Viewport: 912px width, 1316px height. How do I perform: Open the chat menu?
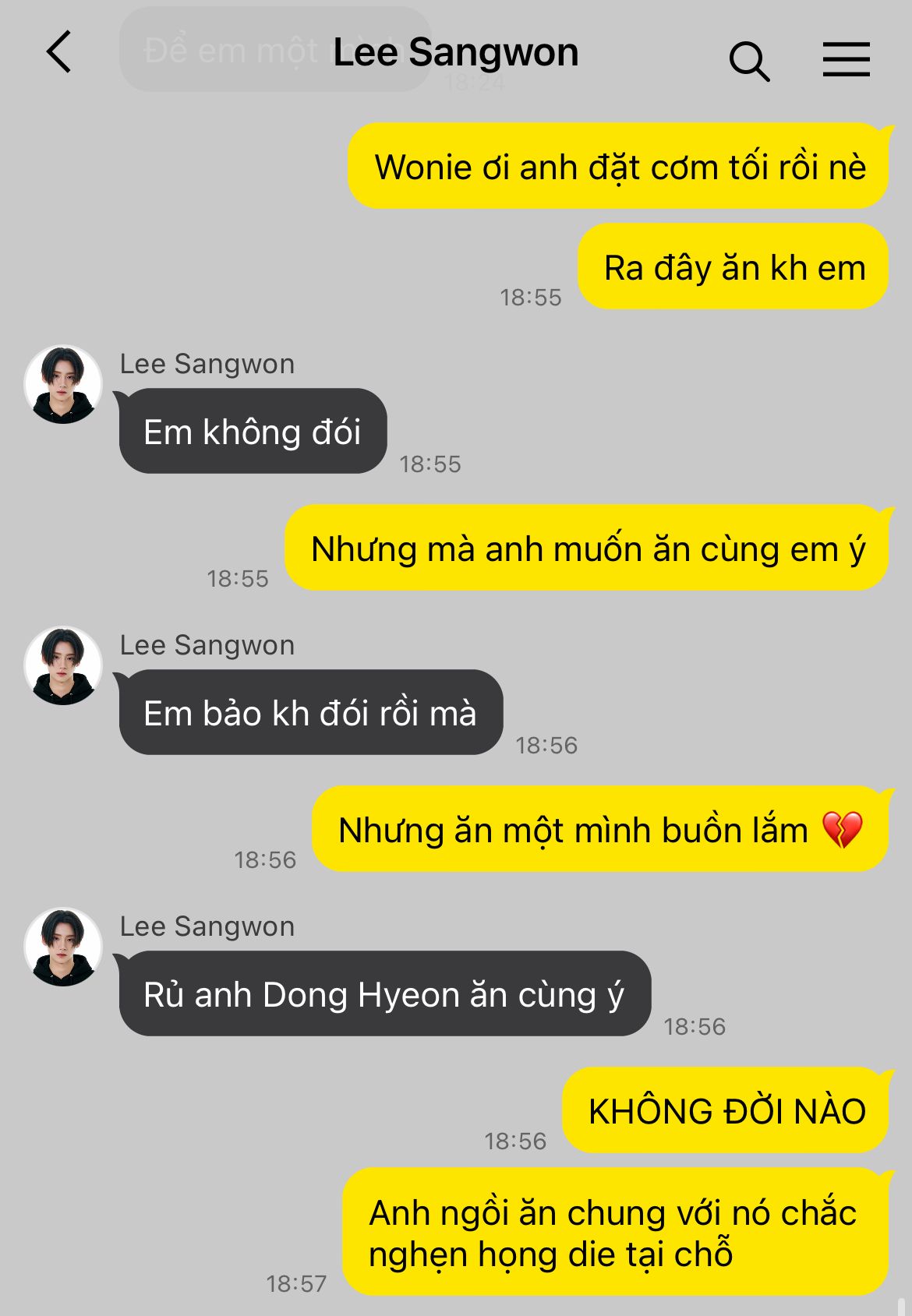point(846,59)
